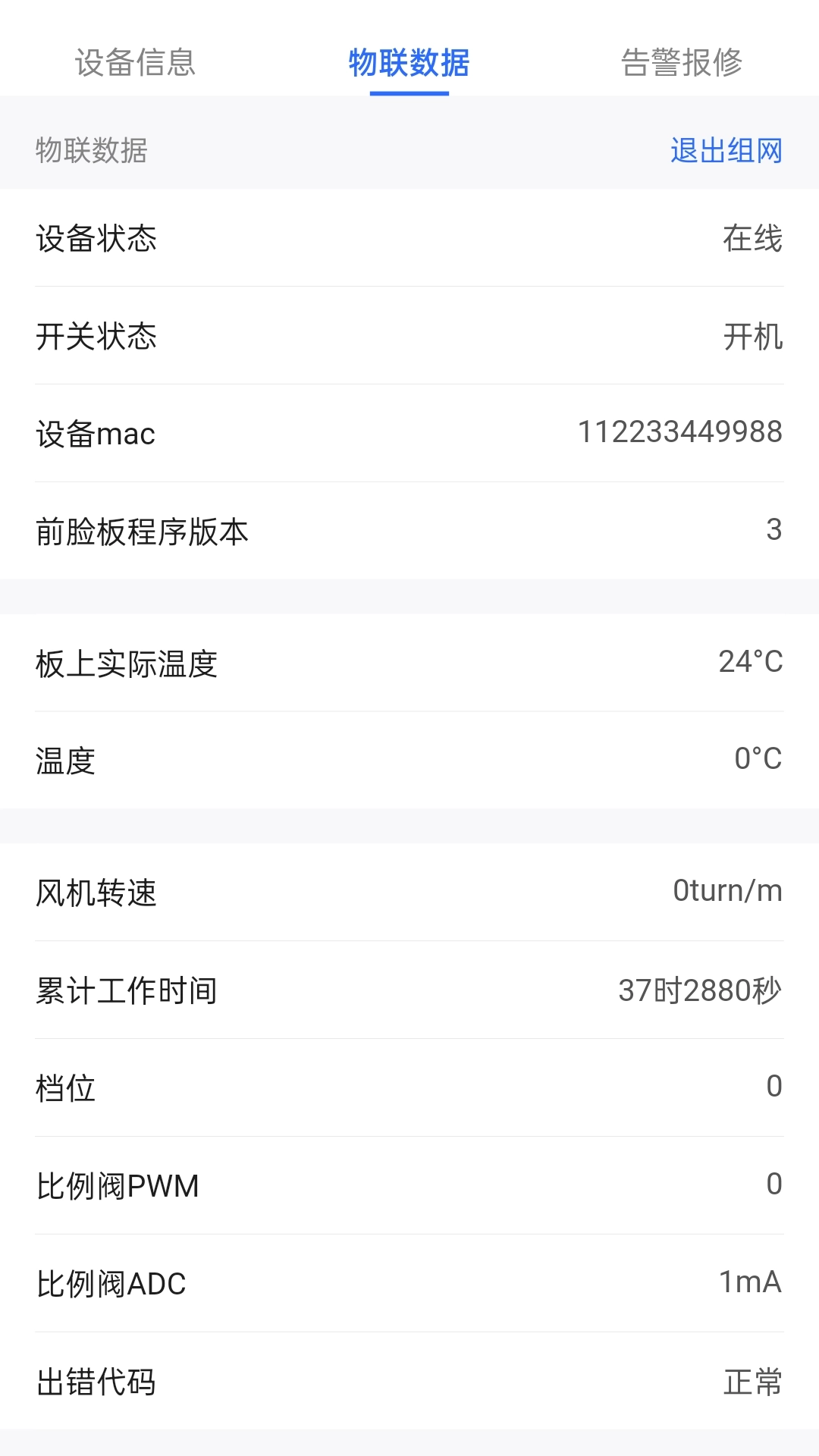Tap the 设备mac value 112233449988

(x=679, y=433)
